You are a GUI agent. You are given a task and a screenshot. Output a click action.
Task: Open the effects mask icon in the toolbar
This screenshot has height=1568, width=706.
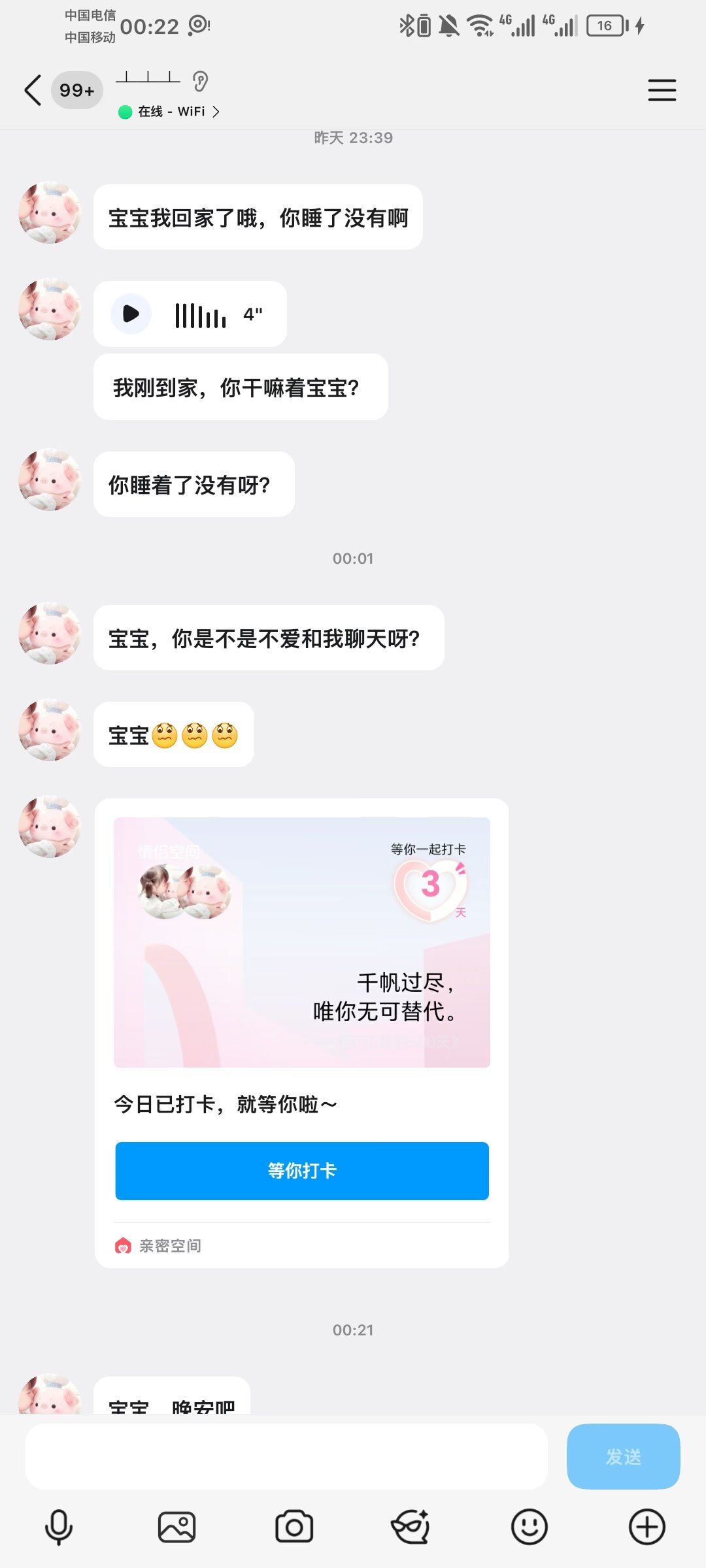pyautogui.click(x=411, y=1527)
